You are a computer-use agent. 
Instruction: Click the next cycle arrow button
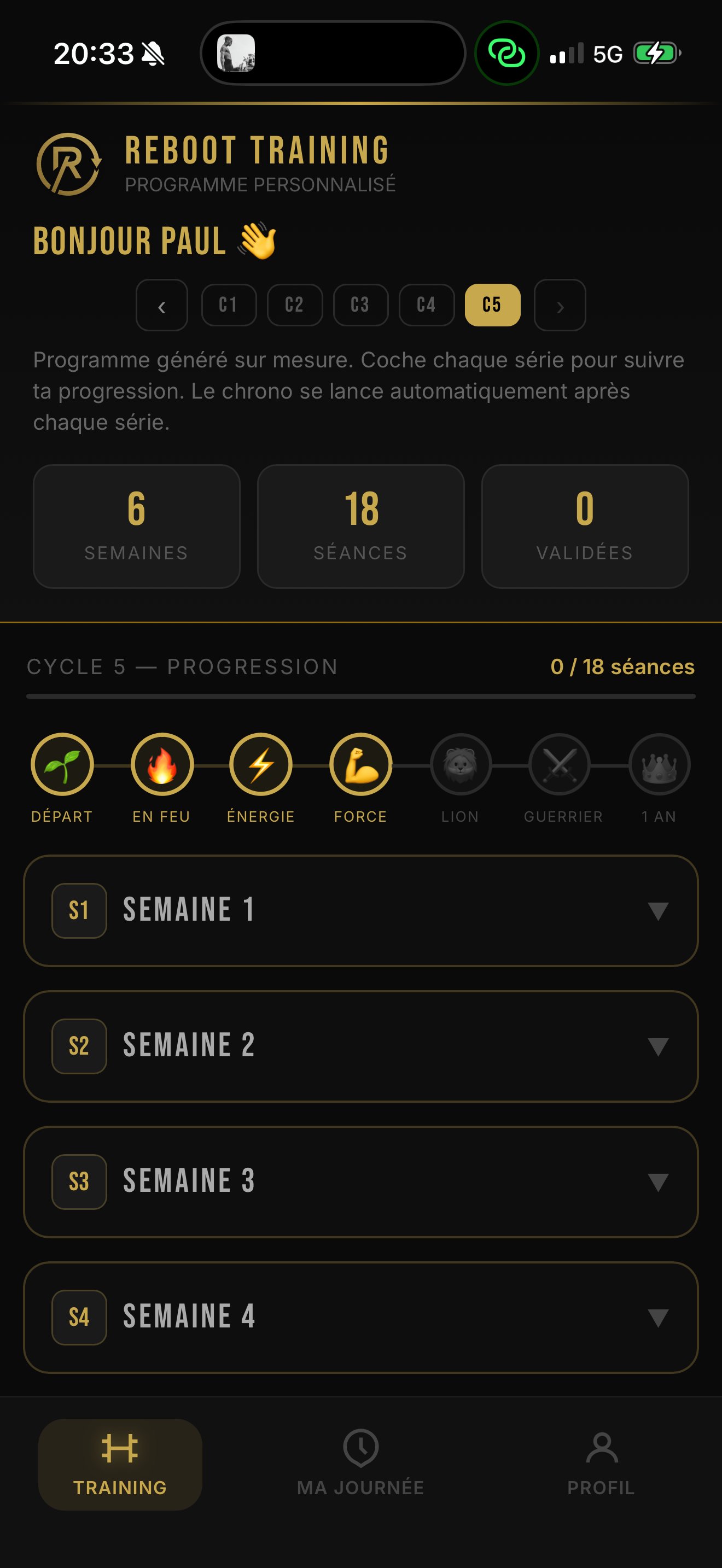(559, 306)
